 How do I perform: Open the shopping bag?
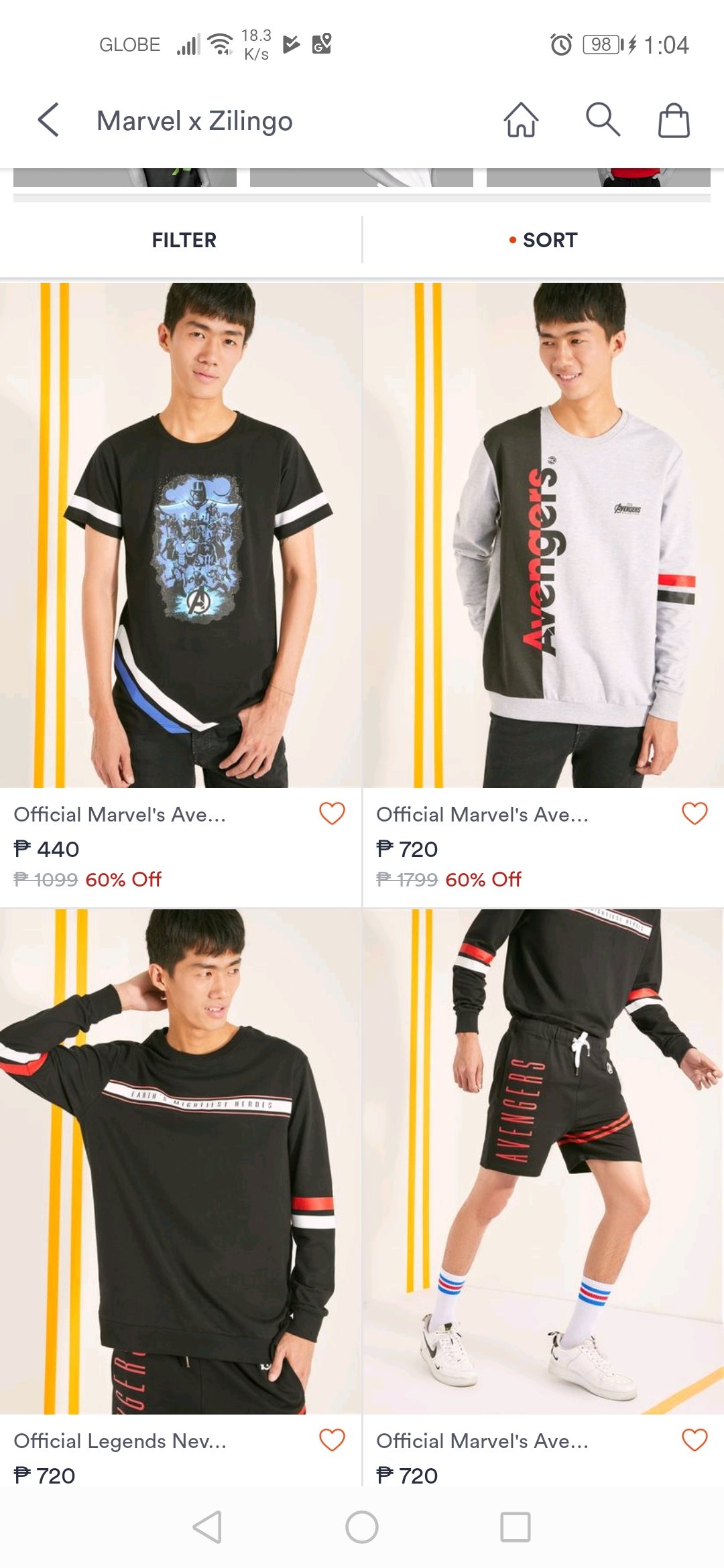tap(673, 121)
